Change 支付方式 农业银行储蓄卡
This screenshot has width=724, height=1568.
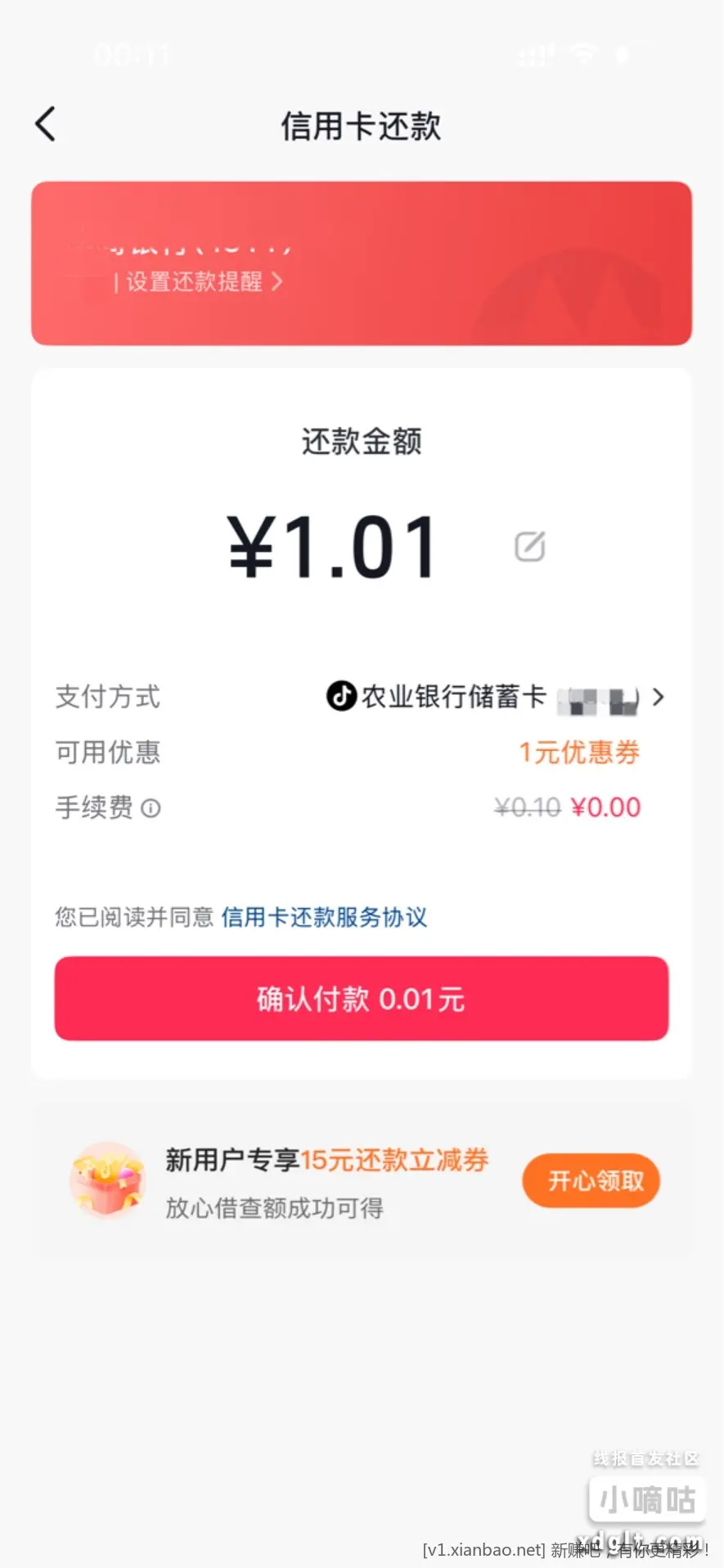(x=495, y=698)
